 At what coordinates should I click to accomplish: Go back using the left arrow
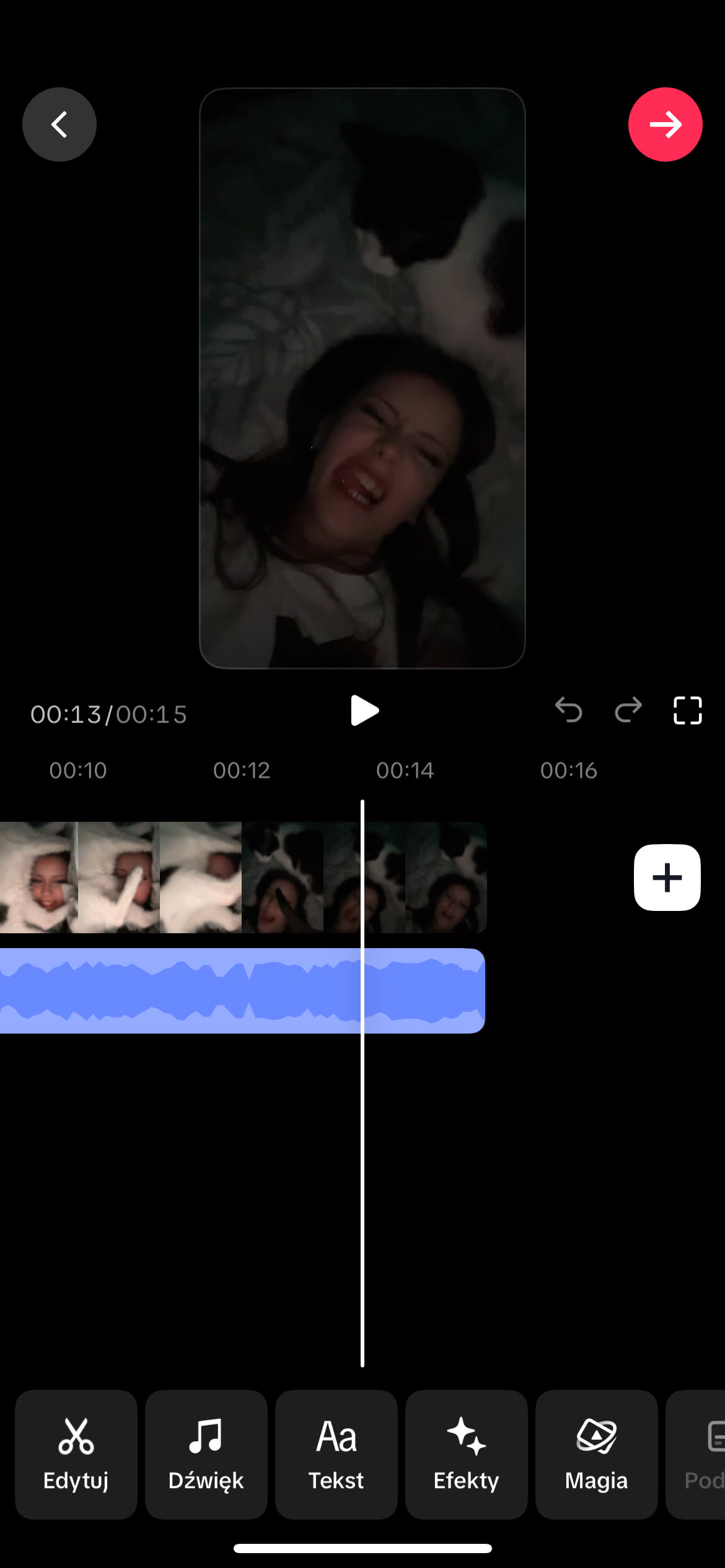pyautogui.click(x=59, y=124)
